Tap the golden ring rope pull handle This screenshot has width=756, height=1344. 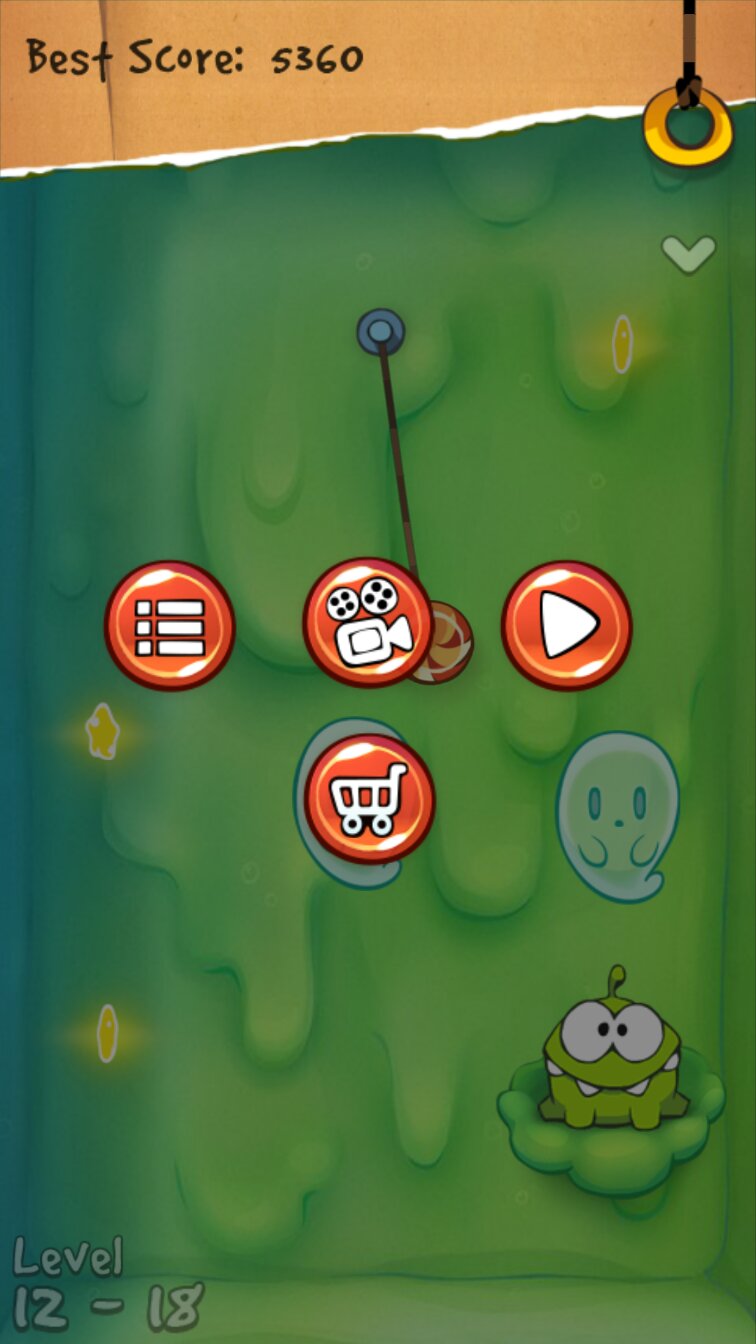click(x=689, y=126)
